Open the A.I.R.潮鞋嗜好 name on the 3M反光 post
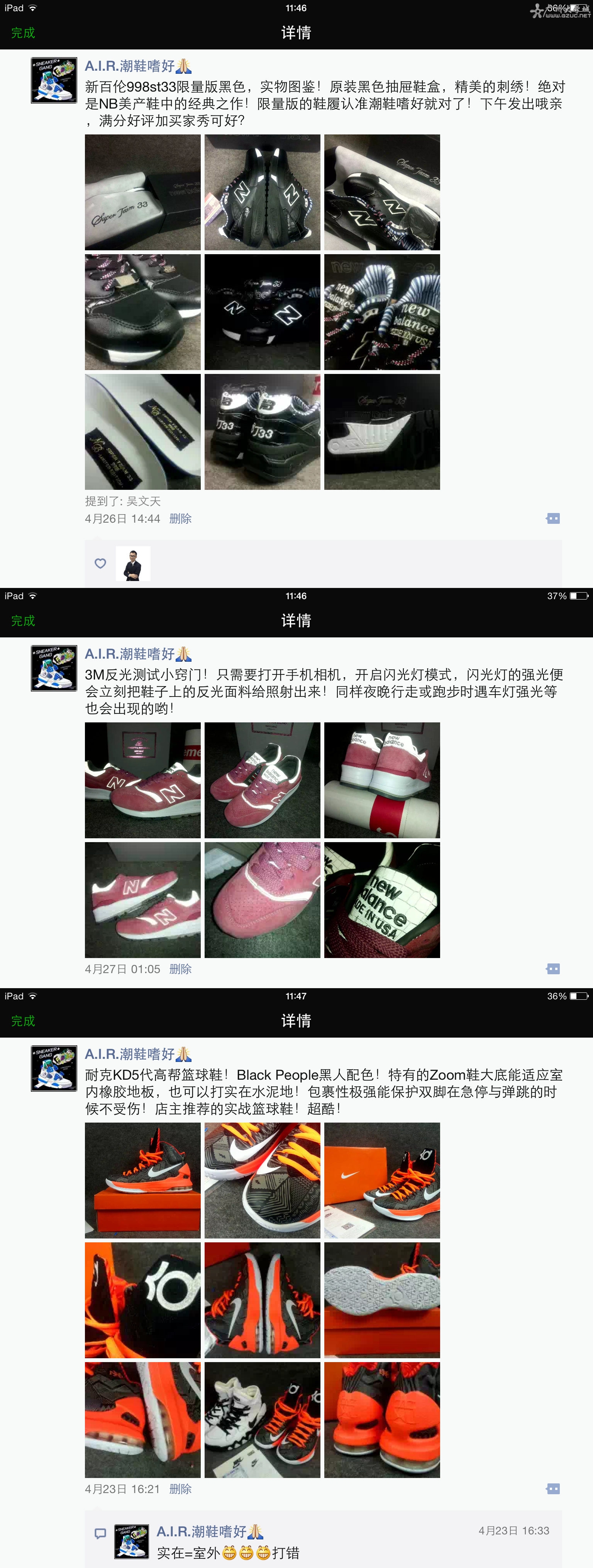Image resolution: width=593 pixels, height=1568 pixels. 130,654
